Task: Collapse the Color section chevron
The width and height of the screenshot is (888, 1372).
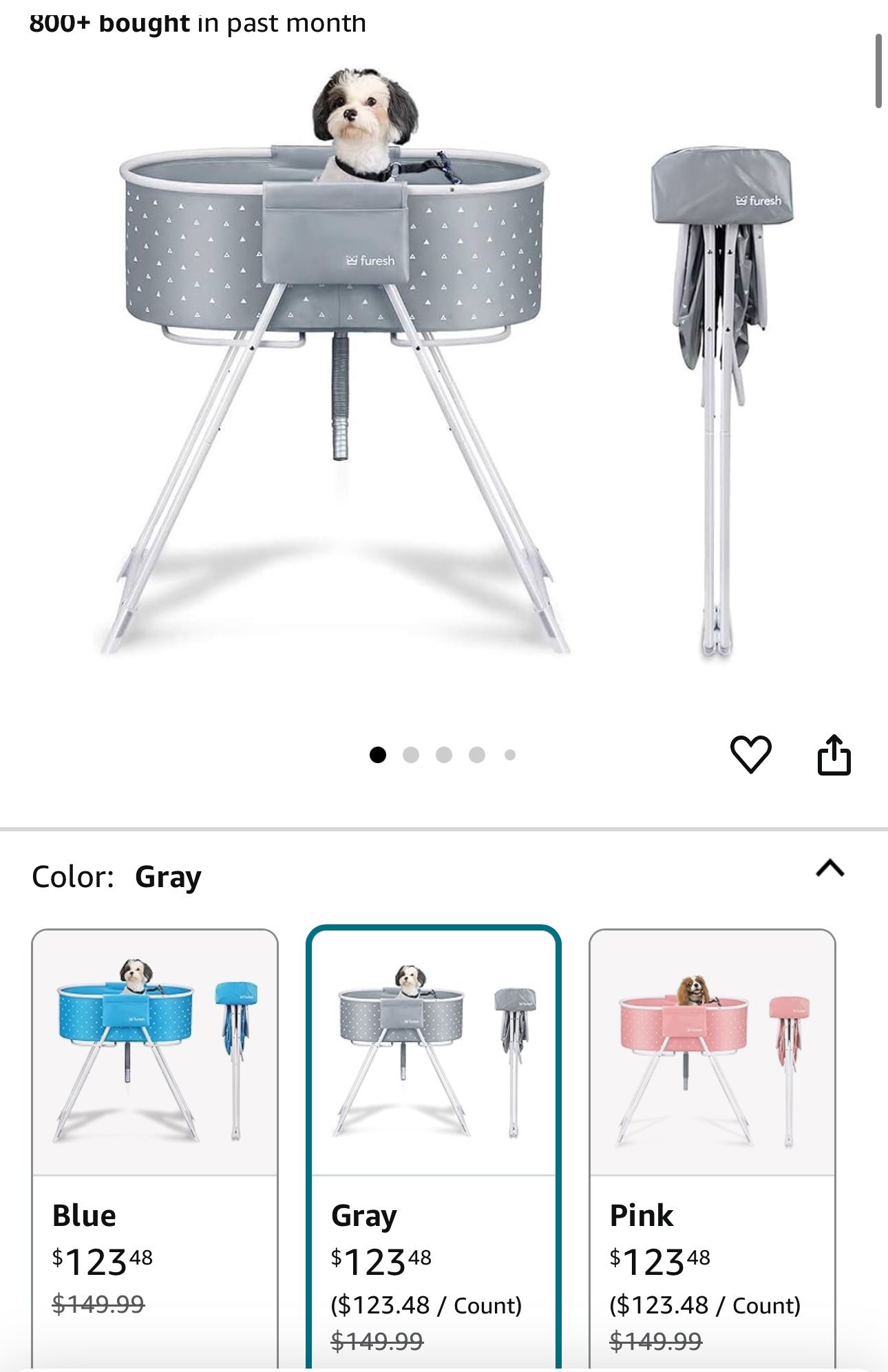Action: [829, 869]
